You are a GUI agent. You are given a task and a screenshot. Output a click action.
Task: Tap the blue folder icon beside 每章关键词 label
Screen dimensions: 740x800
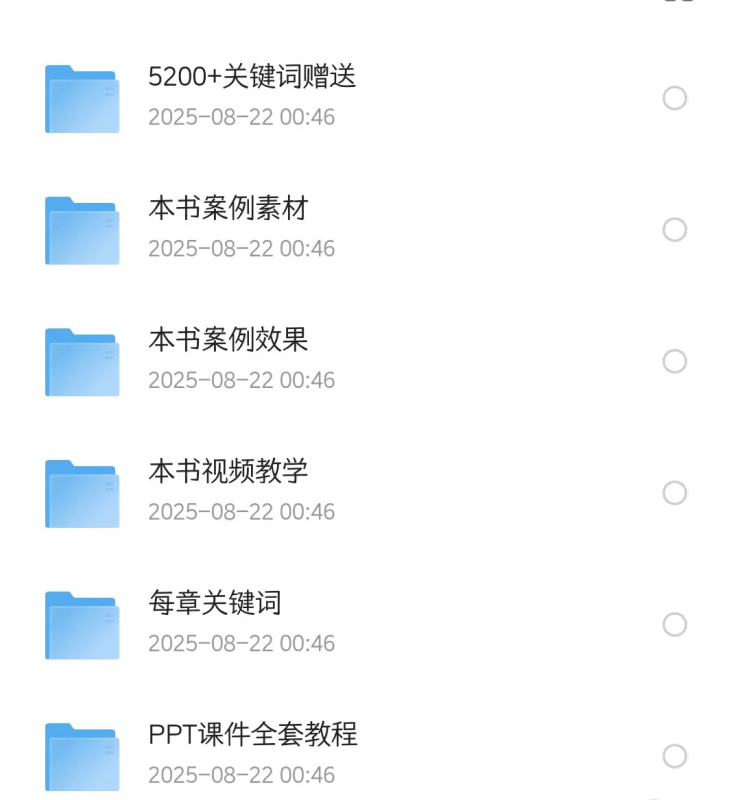[x=82, y=624]
